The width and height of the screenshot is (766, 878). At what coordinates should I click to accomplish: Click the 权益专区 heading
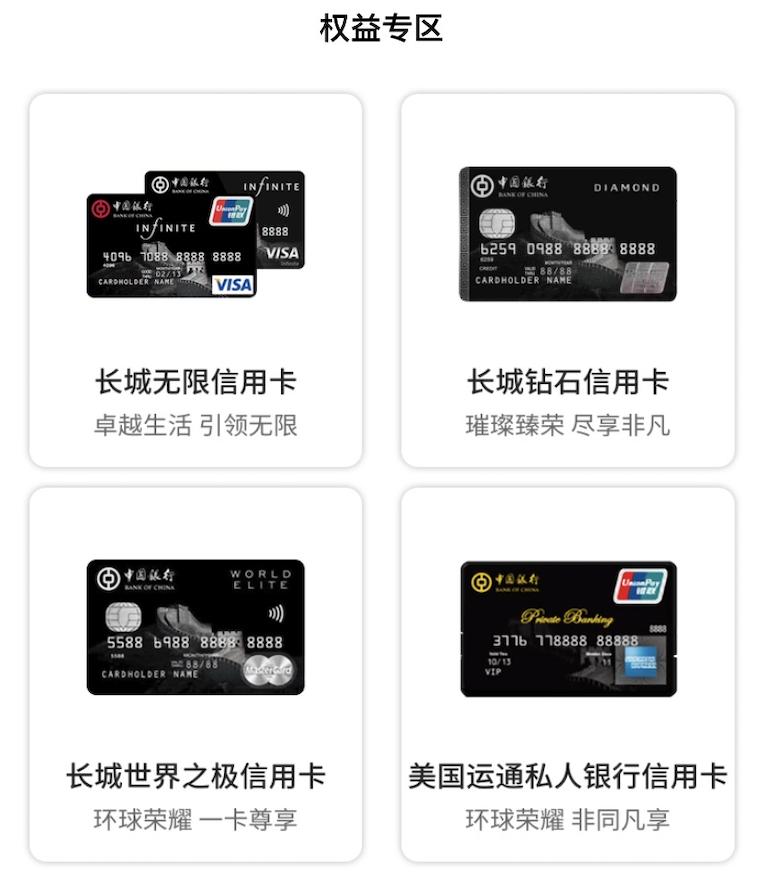click(x=383, y=29)
